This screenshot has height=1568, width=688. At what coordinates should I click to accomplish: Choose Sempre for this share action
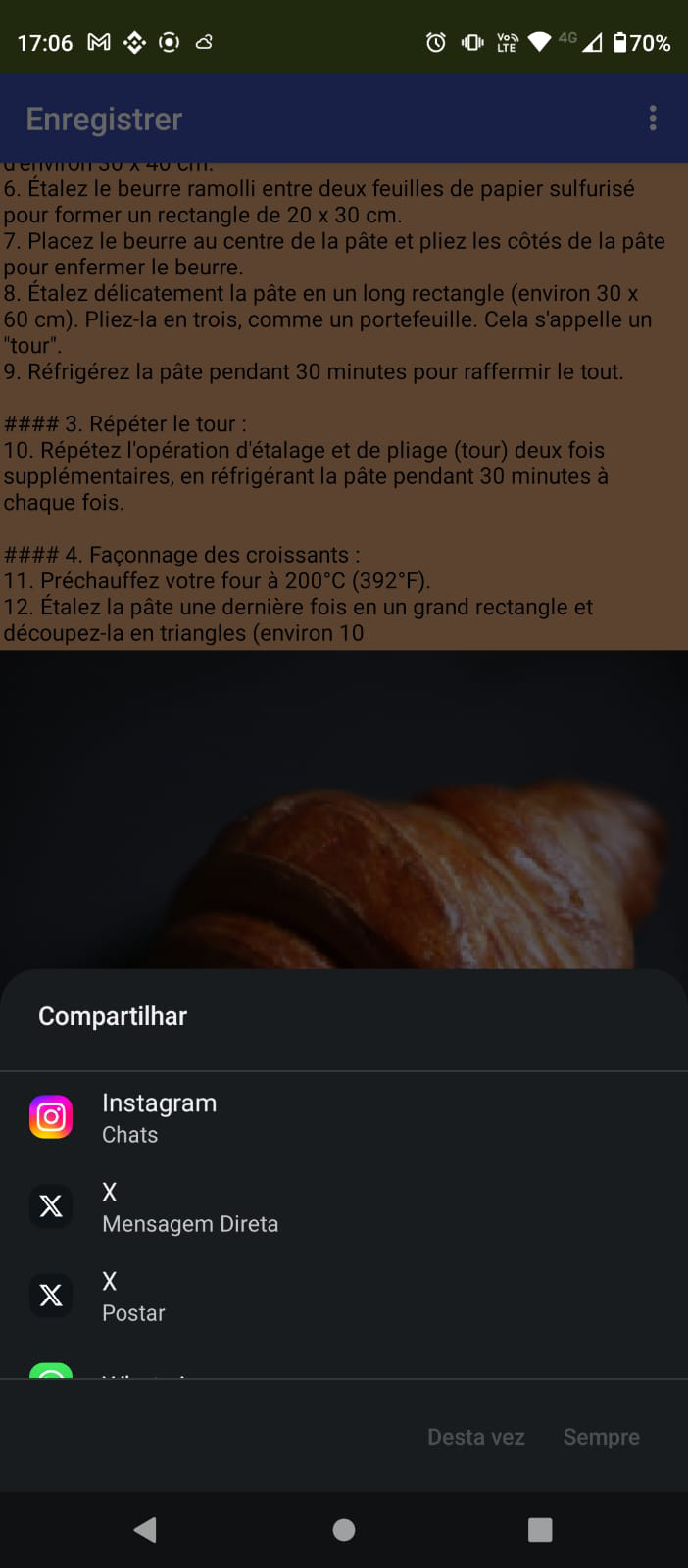pos(601,1437)
